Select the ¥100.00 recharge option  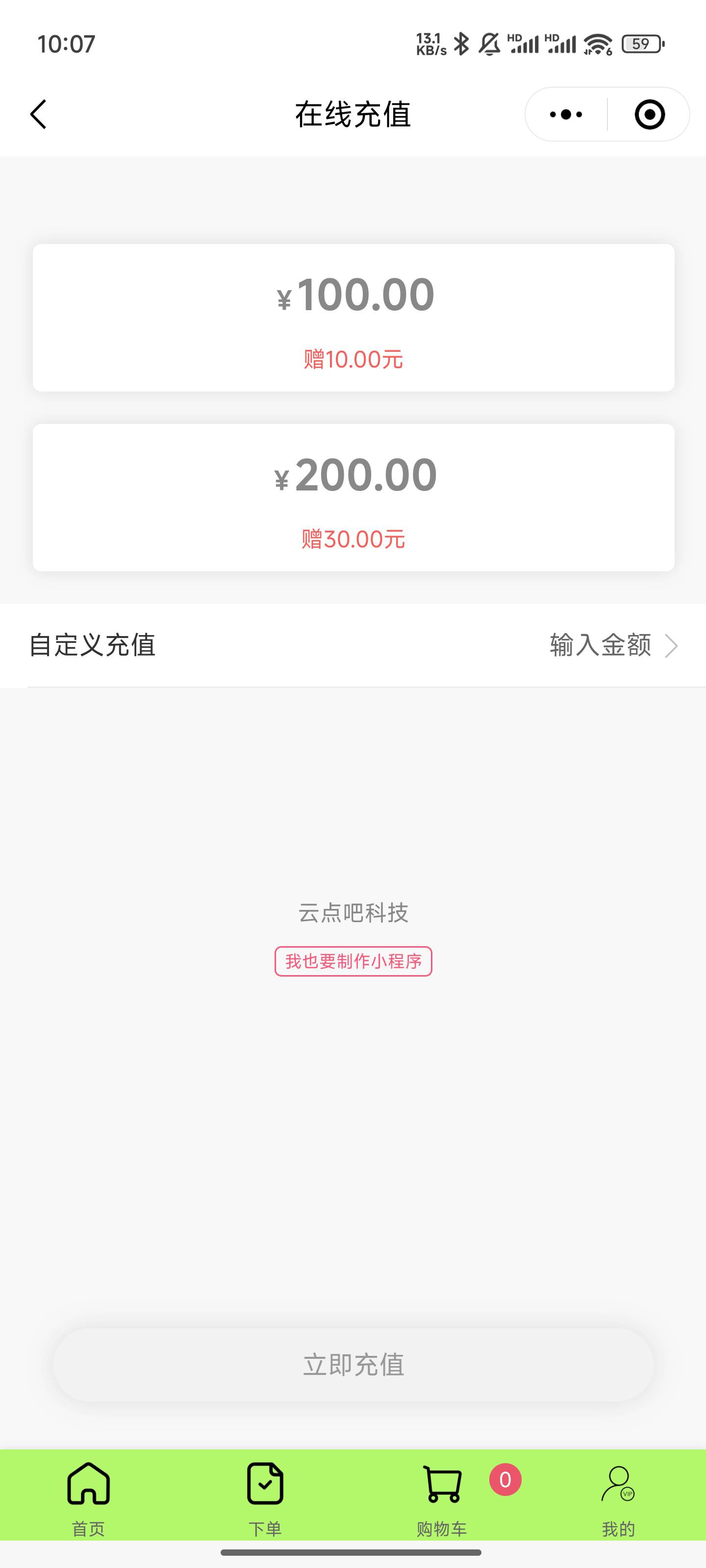pyautogui.click(x=353, y=318)
